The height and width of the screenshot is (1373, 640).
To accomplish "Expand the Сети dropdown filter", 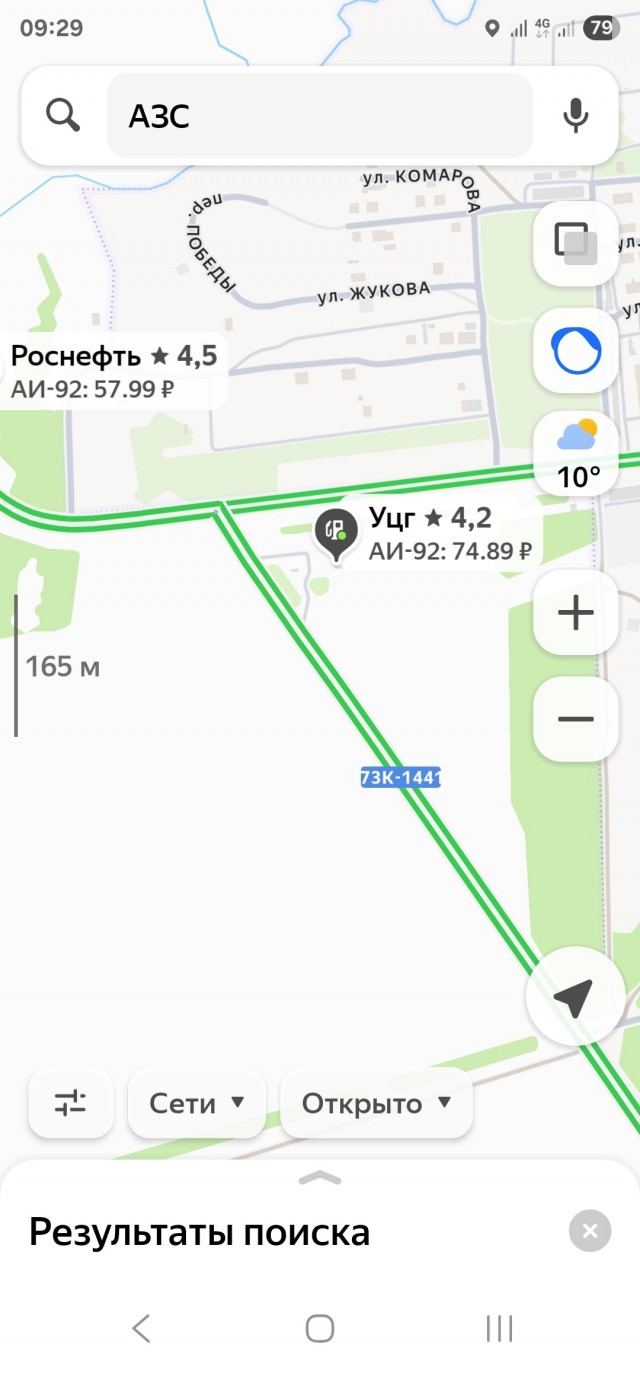I will point(197,1103).
